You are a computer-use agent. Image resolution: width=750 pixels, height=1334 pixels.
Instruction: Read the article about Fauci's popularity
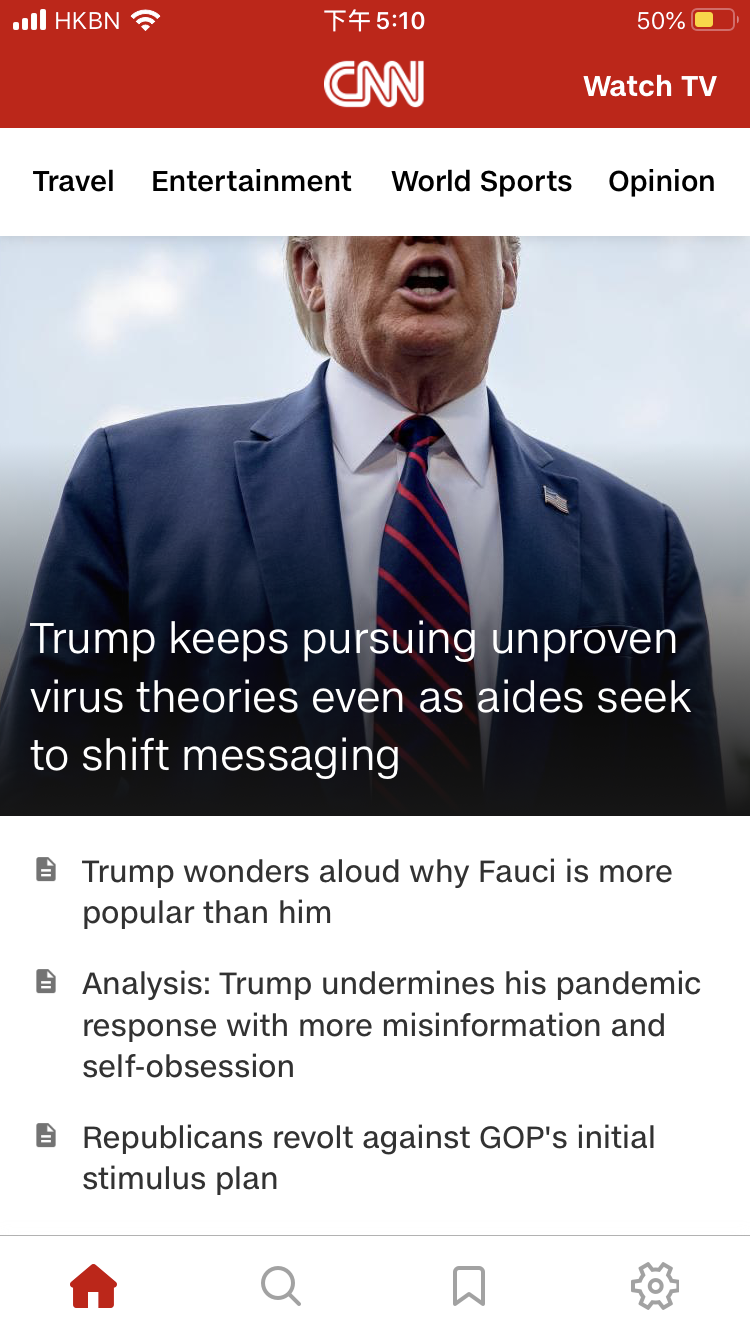point(376,891)
